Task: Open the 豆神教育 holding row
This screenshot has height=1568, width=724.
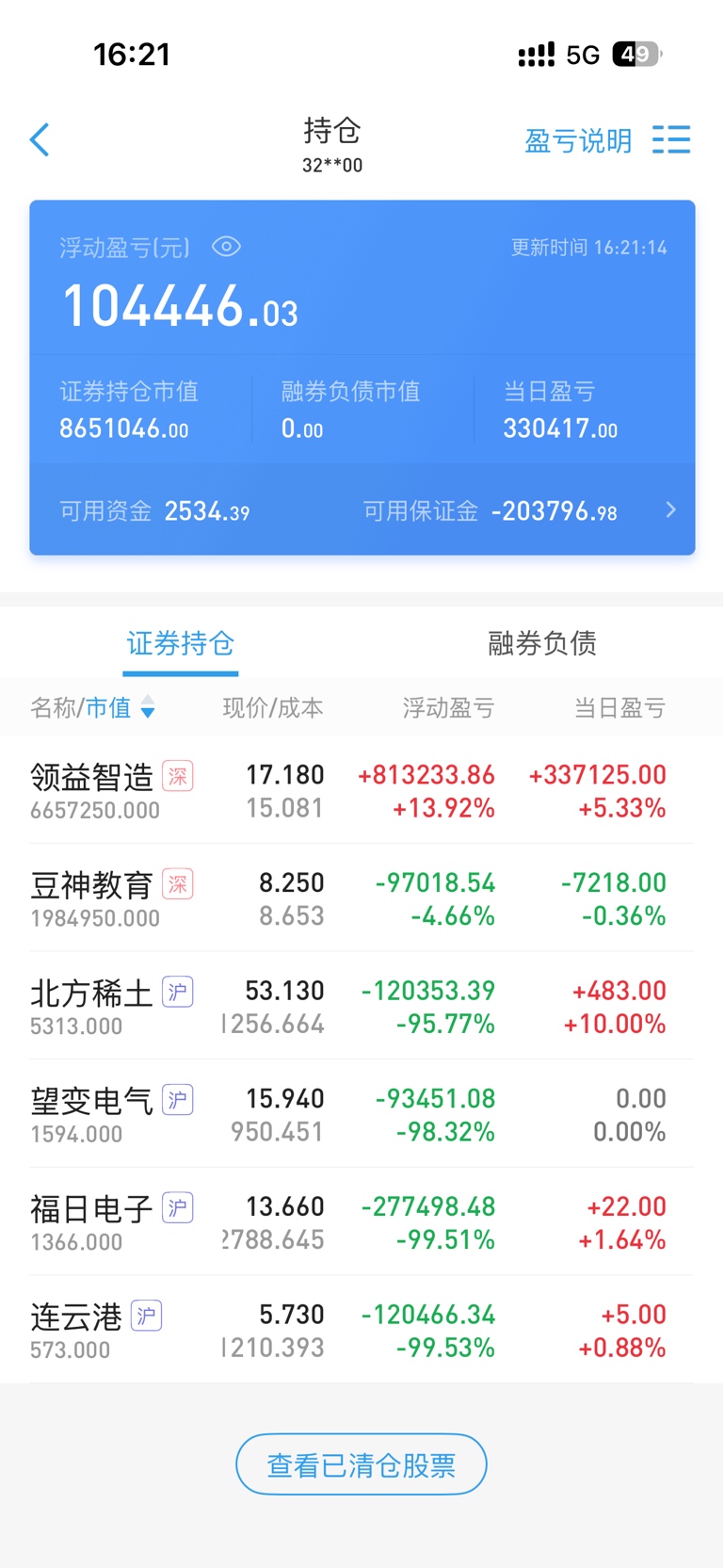Action: click(362, 898)
